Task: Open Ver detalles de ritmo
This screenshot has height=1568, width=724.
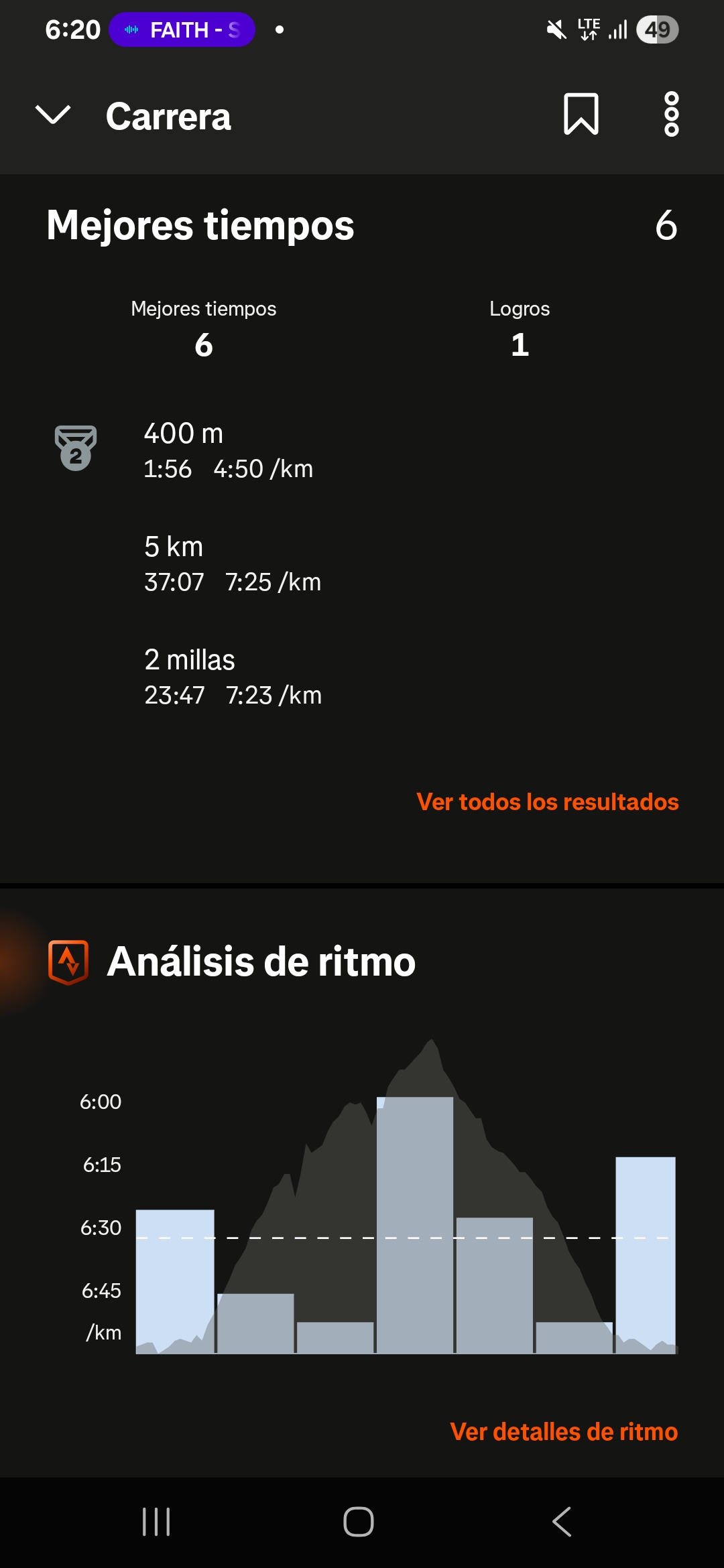Action: pyautogui.click(x=563, y=1432)
